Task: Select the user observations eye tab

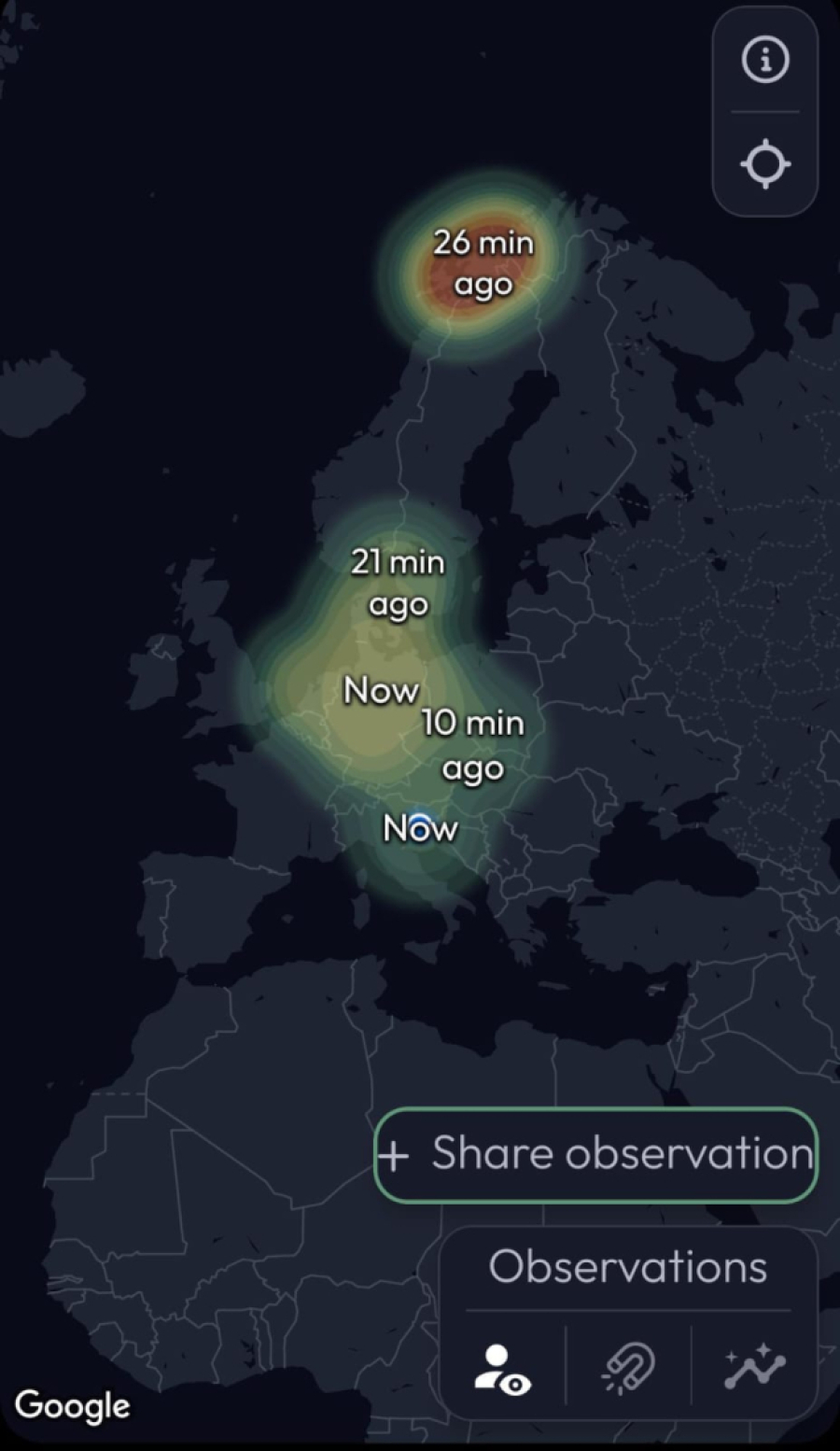Action: click(502, 1370)
